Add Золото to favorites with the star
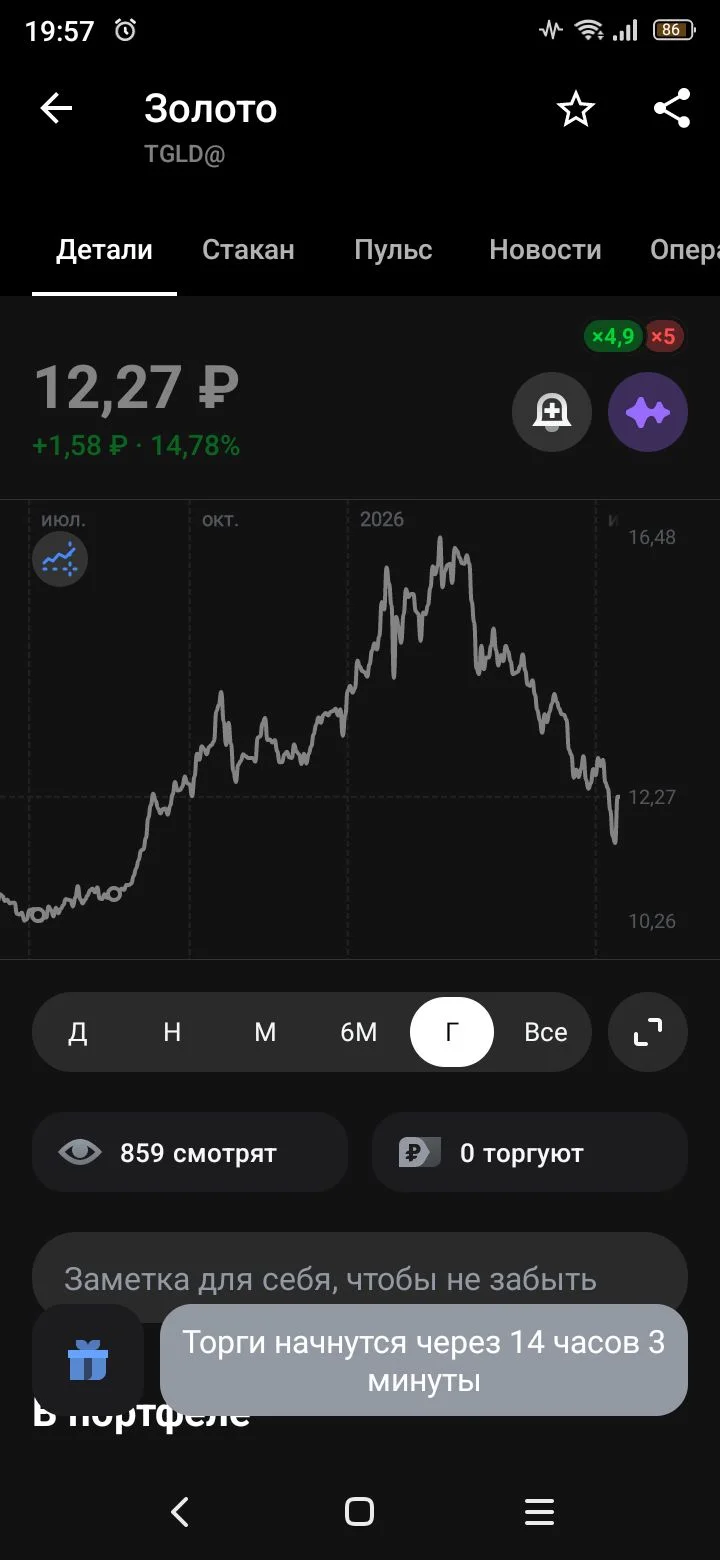This screenshot has height=1560, width=720. 575,109
